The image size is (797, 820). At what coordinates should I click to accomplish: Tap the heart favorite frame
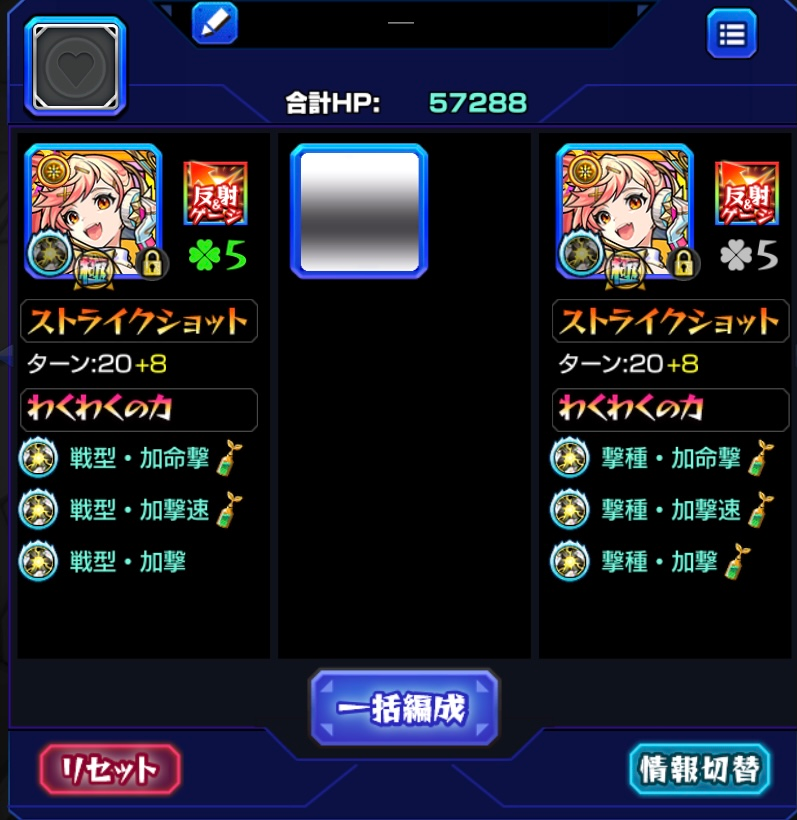point(75,66)
